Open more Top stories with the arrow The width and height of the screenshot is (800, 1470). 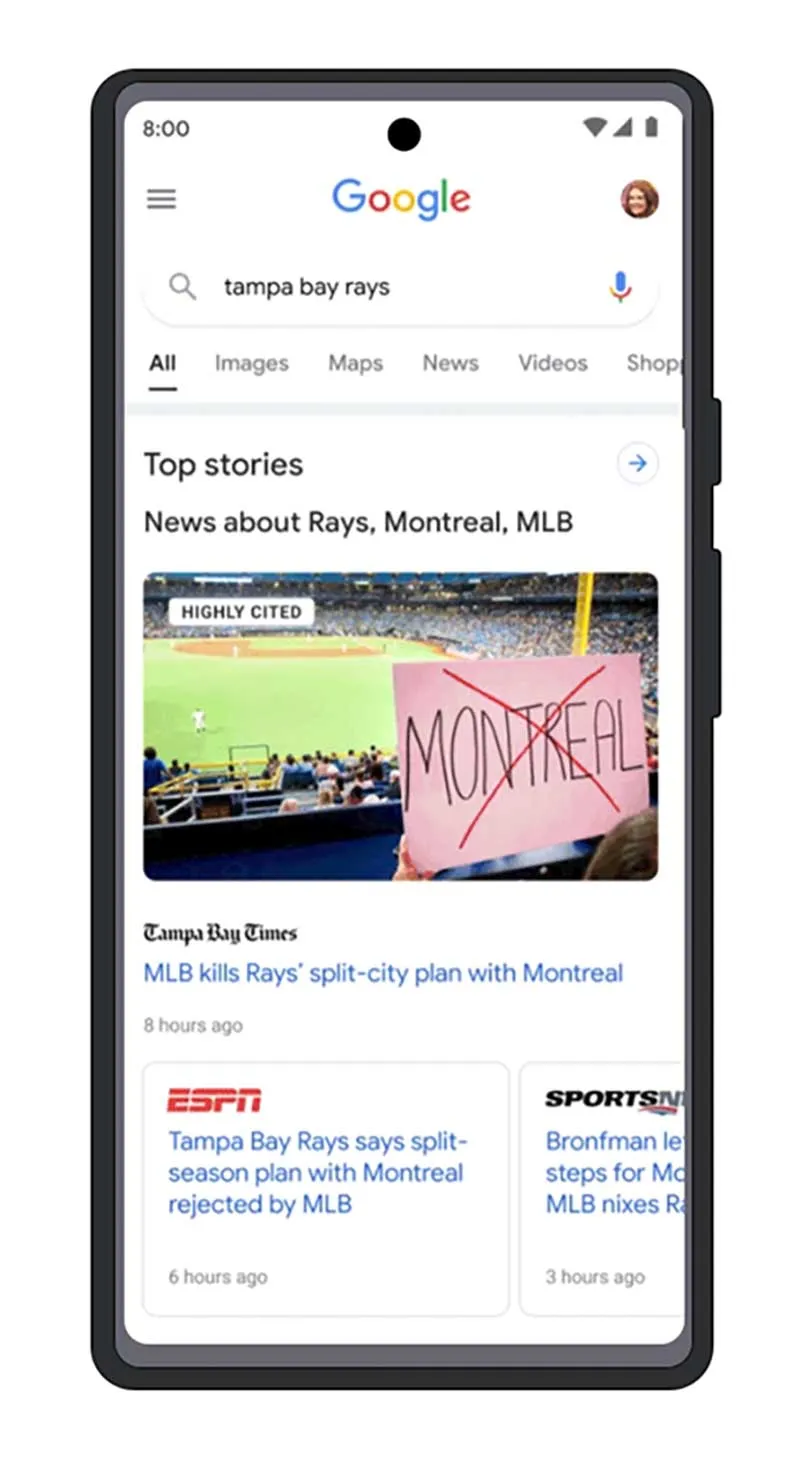637,464
